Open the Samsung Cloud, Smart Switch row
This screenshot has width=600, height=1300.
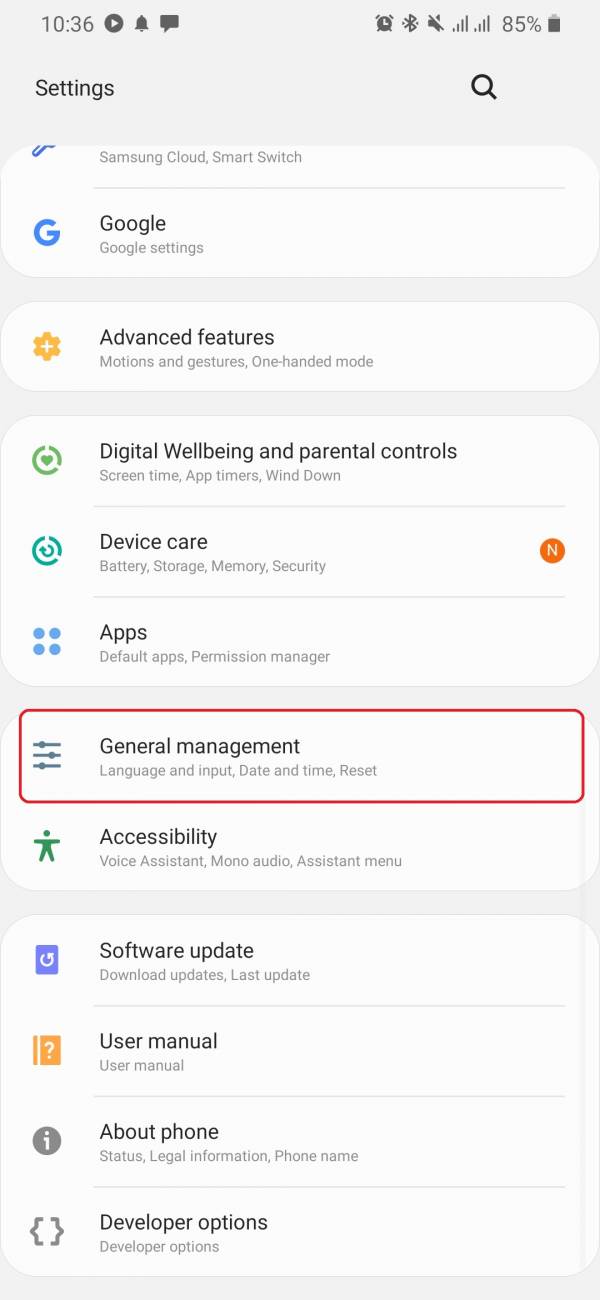300,160
